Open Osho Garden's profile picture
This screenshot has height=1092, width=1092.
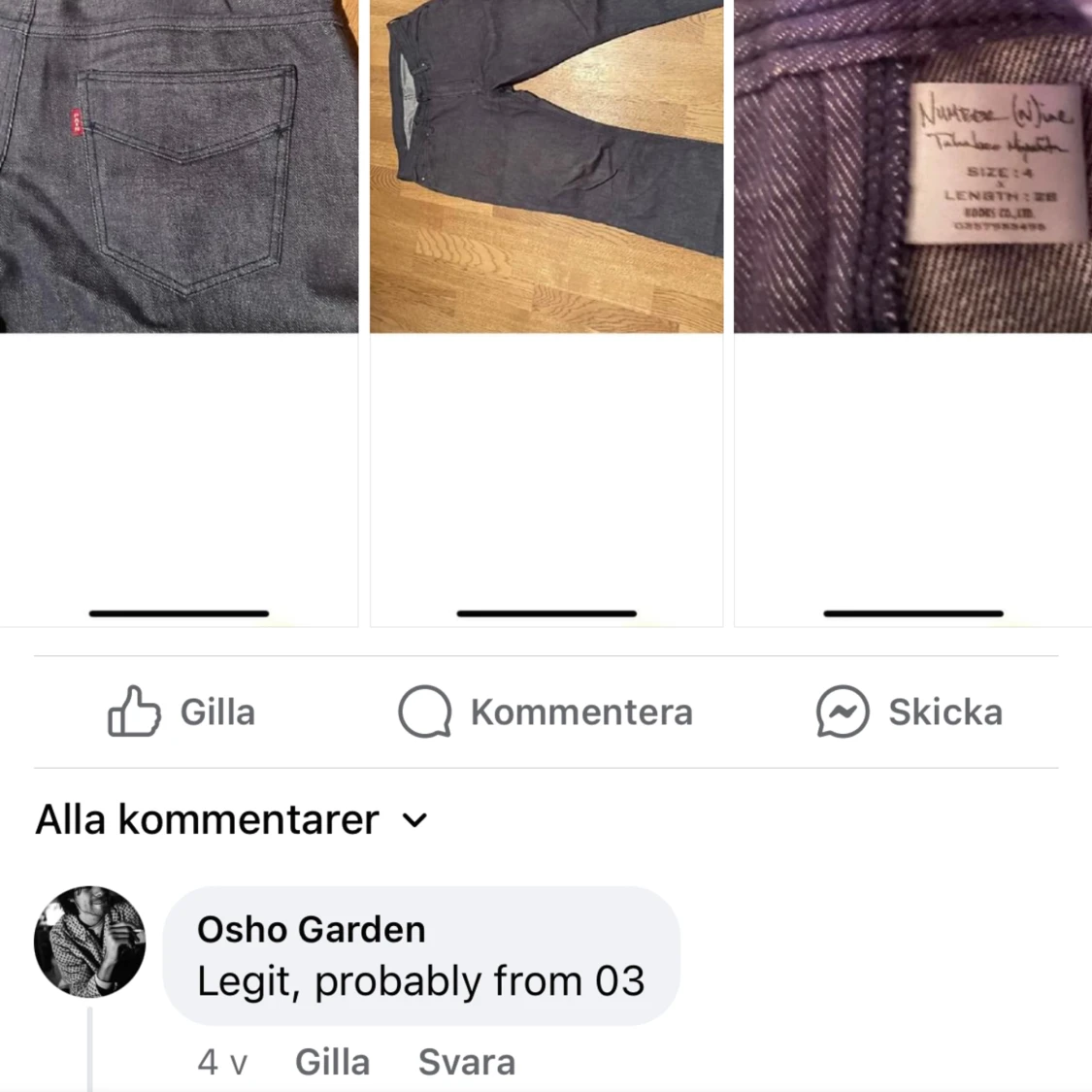[x=89, y=941]
